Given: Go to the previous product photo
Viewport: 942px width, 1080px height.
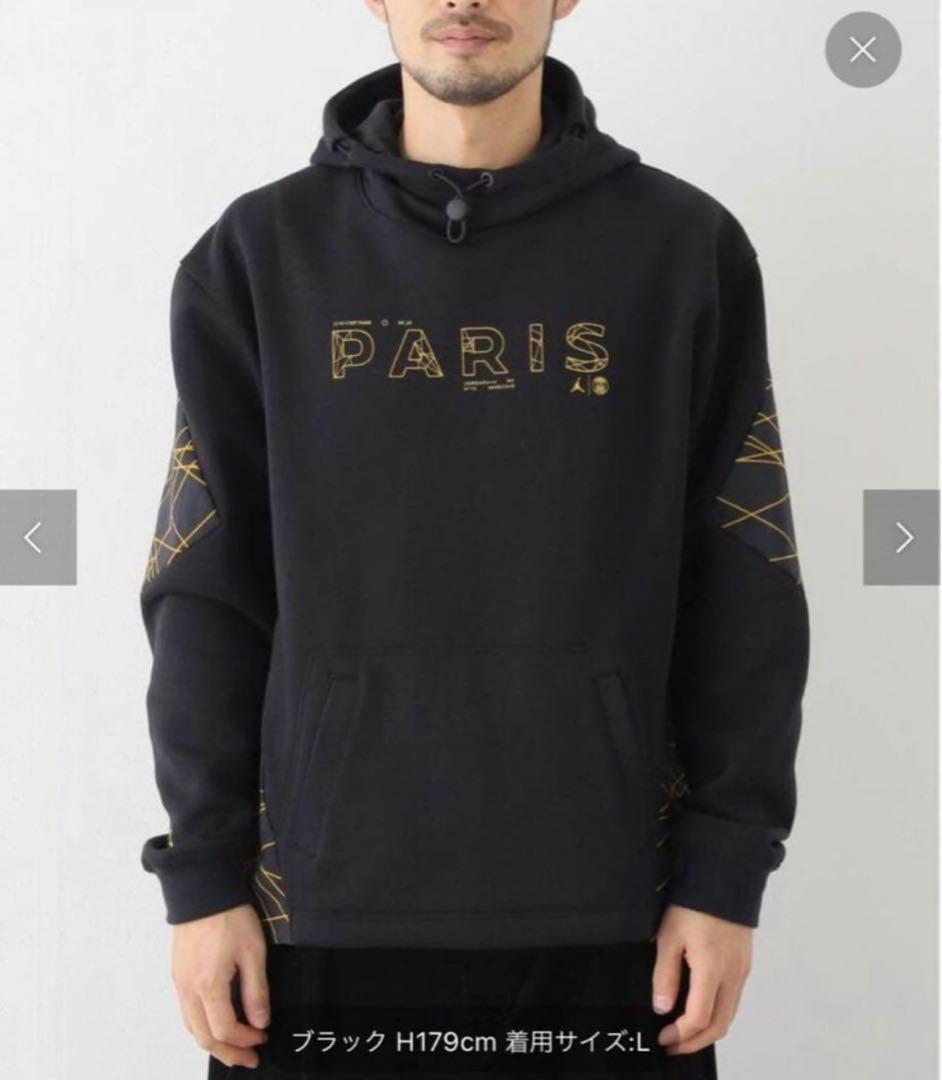Looking at the screenshot, I should click(37, 537).
